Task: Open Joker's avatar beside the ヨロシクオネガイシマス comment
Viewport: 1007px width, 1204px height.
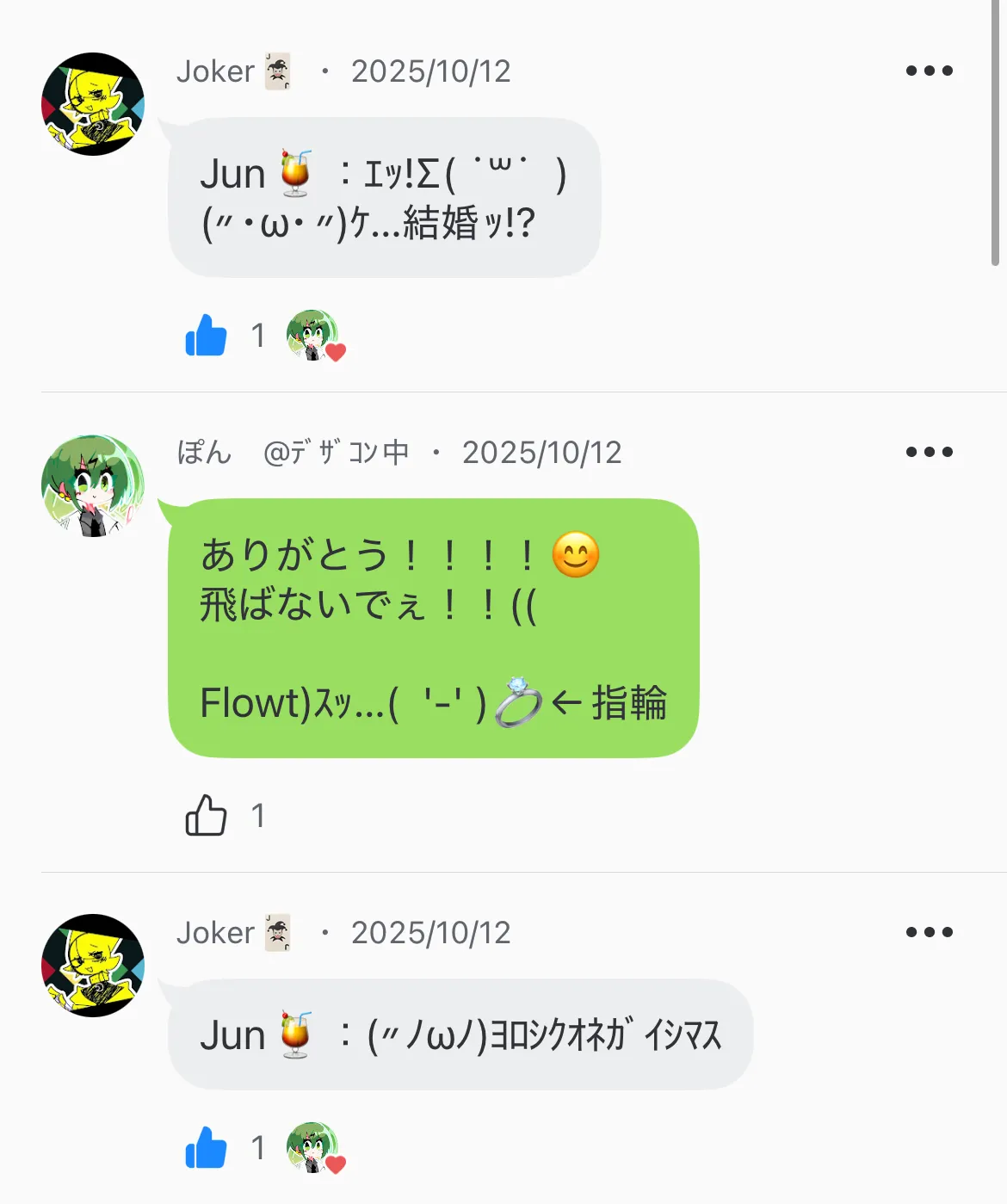Action: 93,966
